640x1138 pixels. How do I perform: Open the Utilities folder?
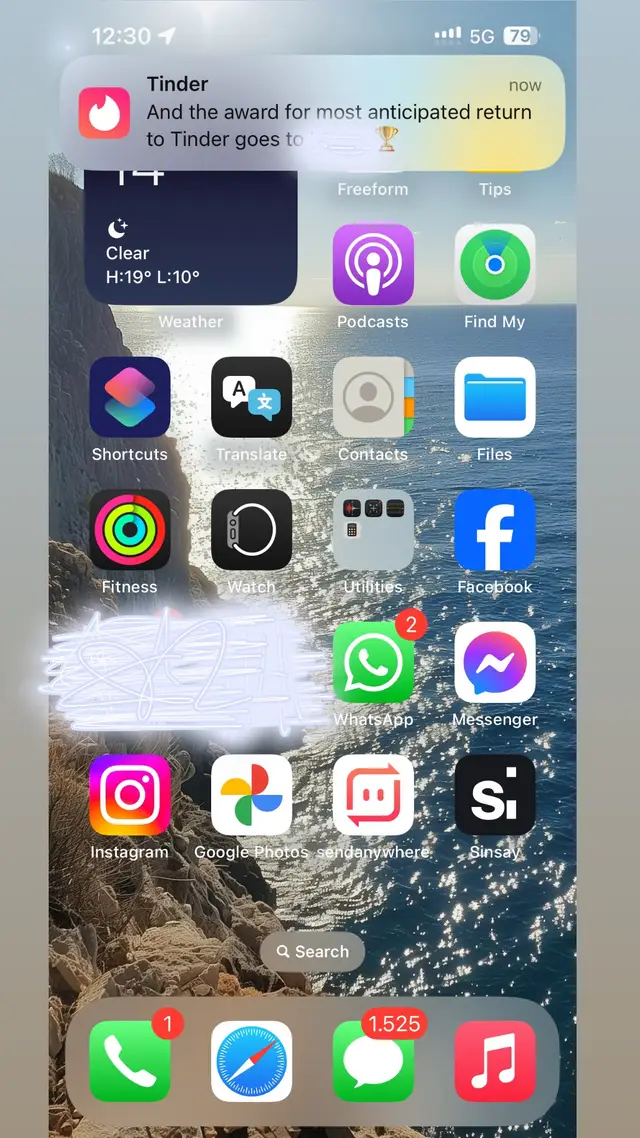373,529
